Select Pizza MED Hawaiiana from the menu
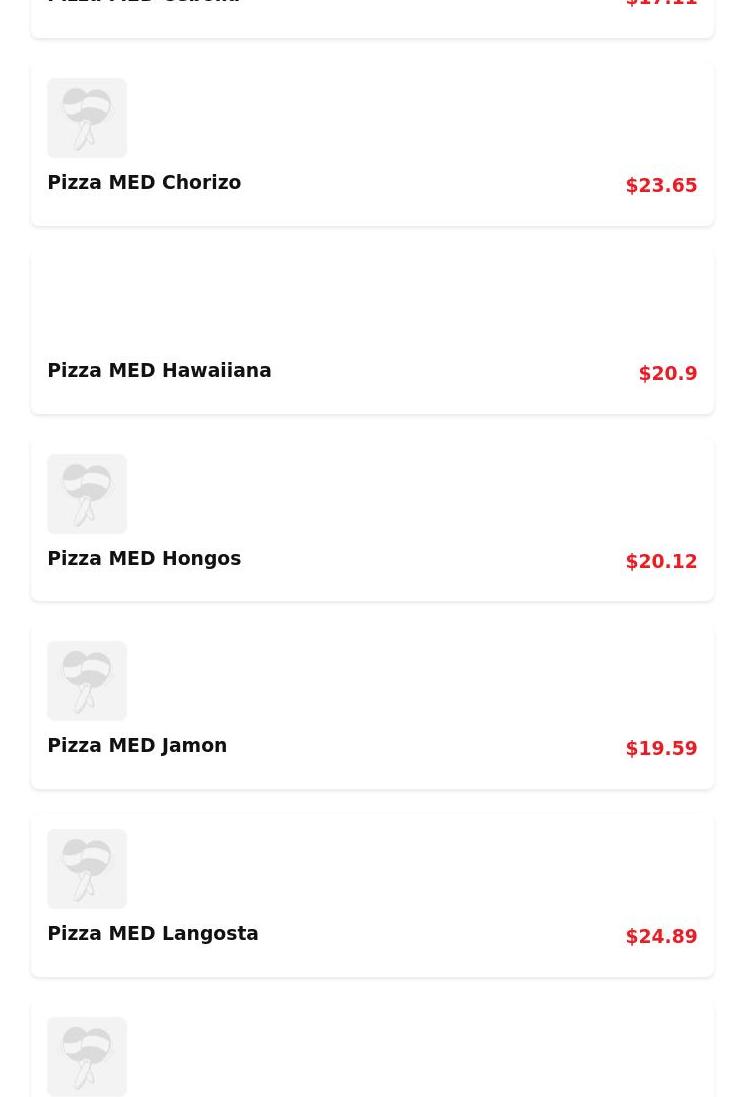Screen dimensions: 745x1097 (372, 333)
